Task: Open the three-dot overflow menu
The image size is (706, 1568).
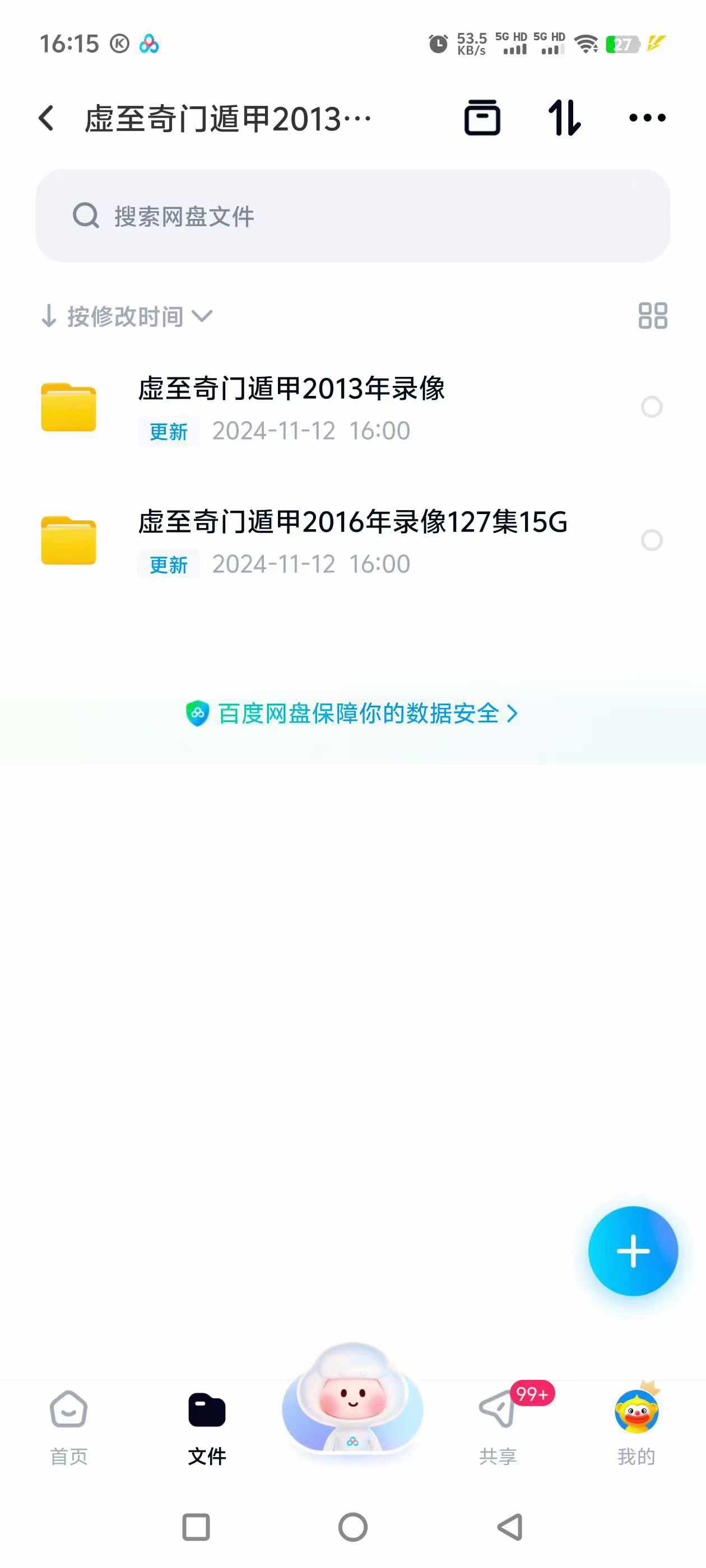Action: pos(647,118)
